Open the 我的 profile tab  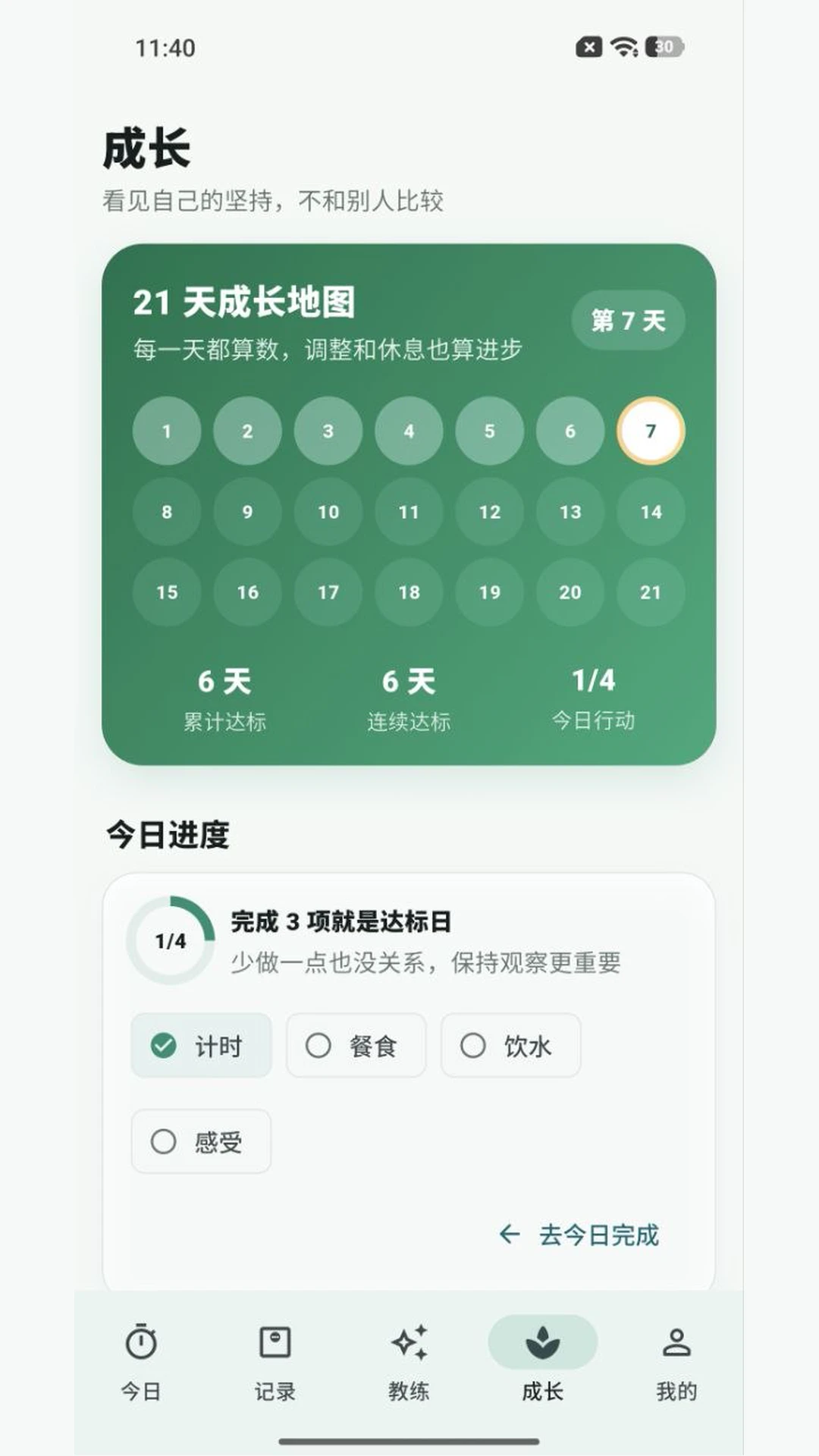[676, 1361]
